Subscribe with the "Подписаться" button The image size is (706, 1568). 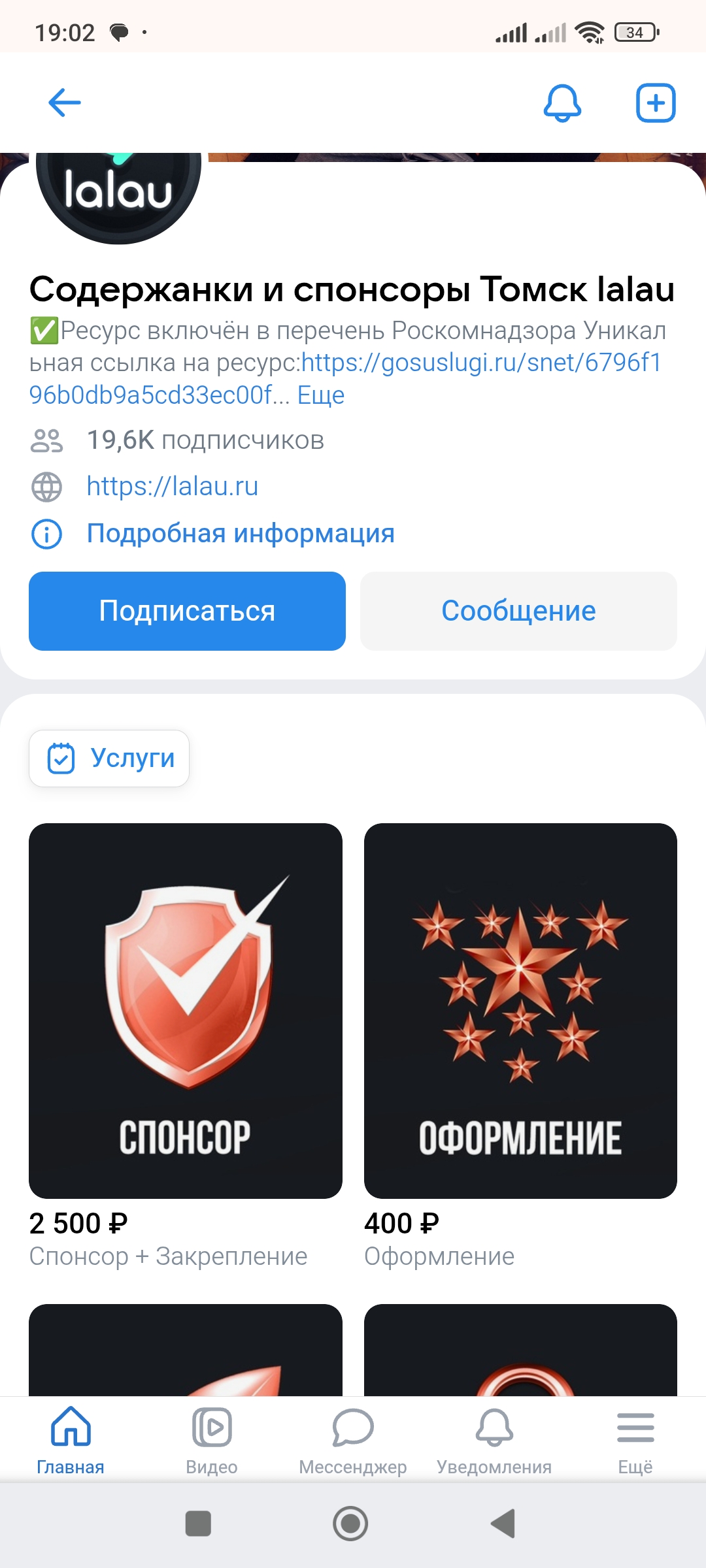pyautogui.click(x=187, y=611)
